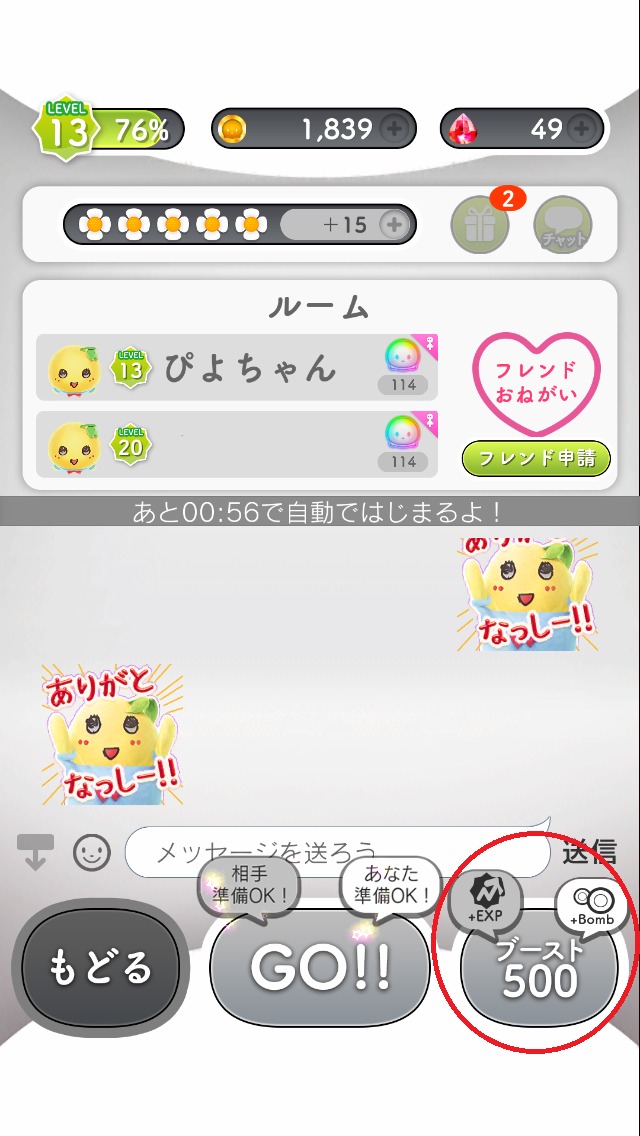Open the gift box with 2 notifications
640x1136 pixels.
coord(480,225)
